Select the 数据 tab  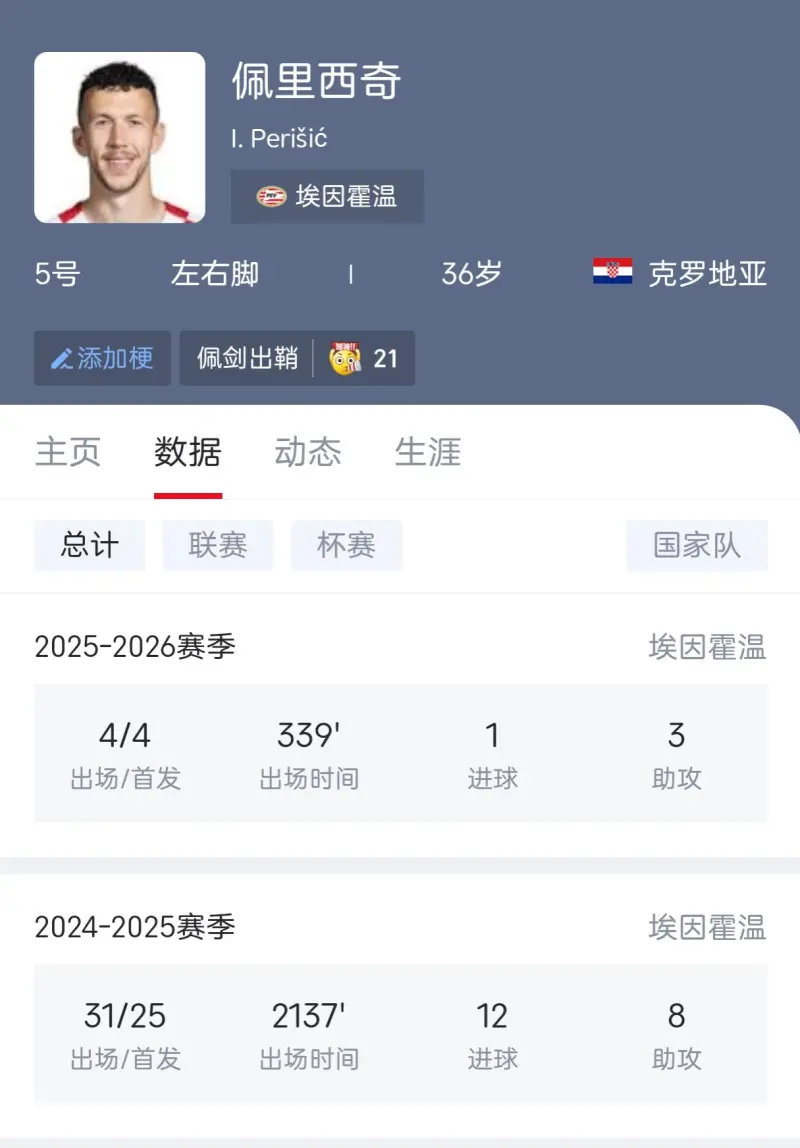pos(188,452)
